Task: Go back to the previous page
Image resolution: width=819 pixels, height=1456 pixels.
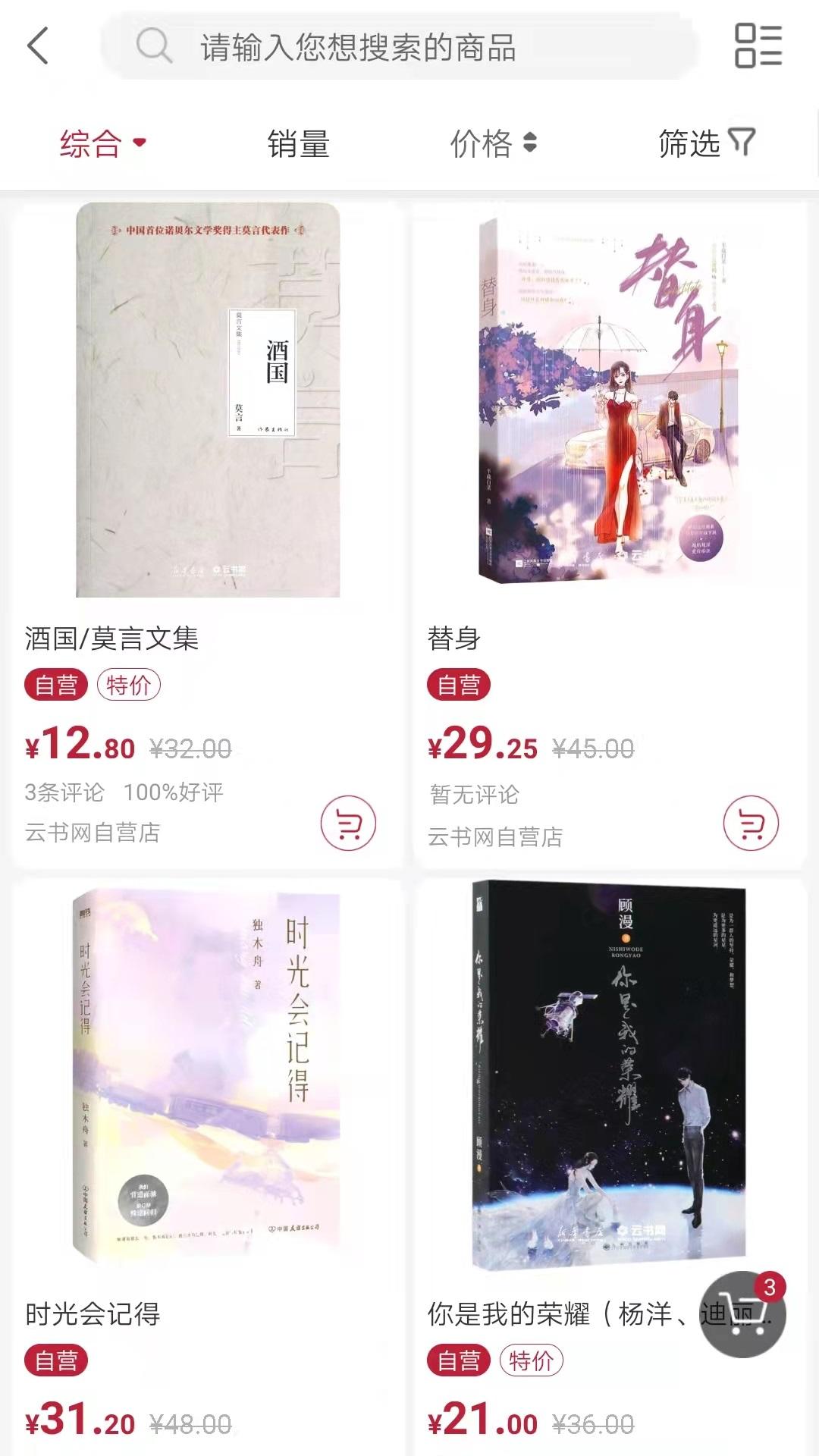Action: pos(38,46)
